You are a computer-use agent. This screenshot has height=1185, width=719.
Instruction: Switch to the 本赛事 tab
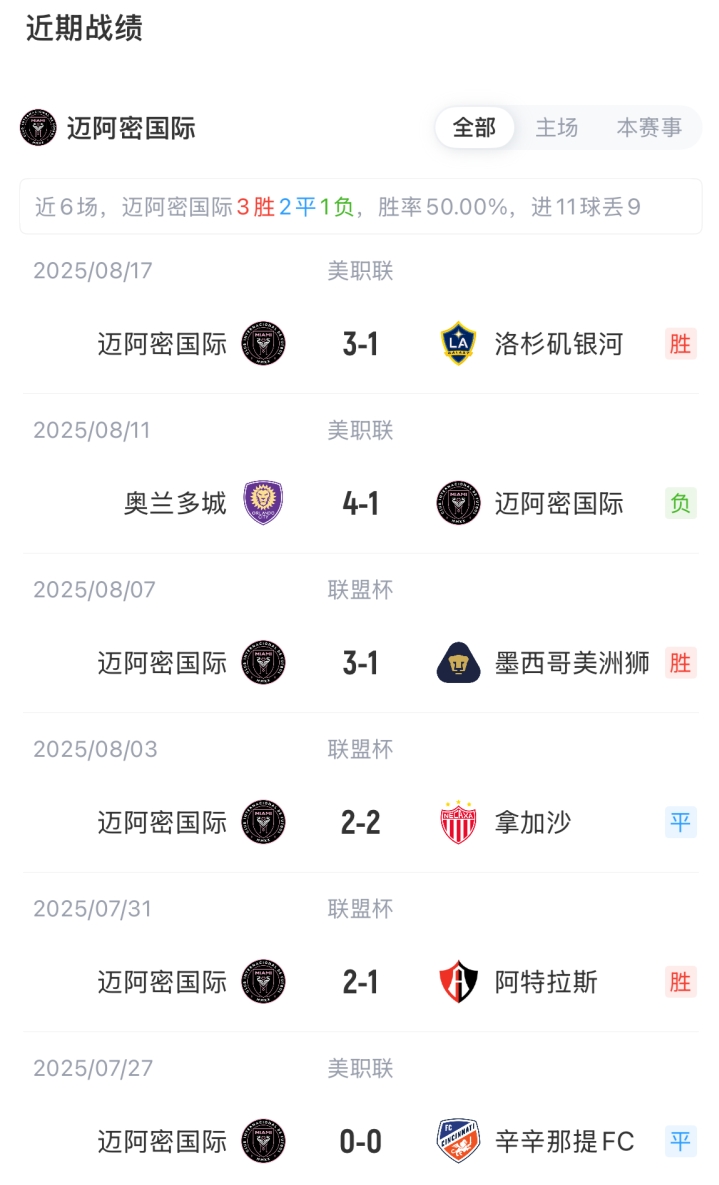[x=649, y=128]
